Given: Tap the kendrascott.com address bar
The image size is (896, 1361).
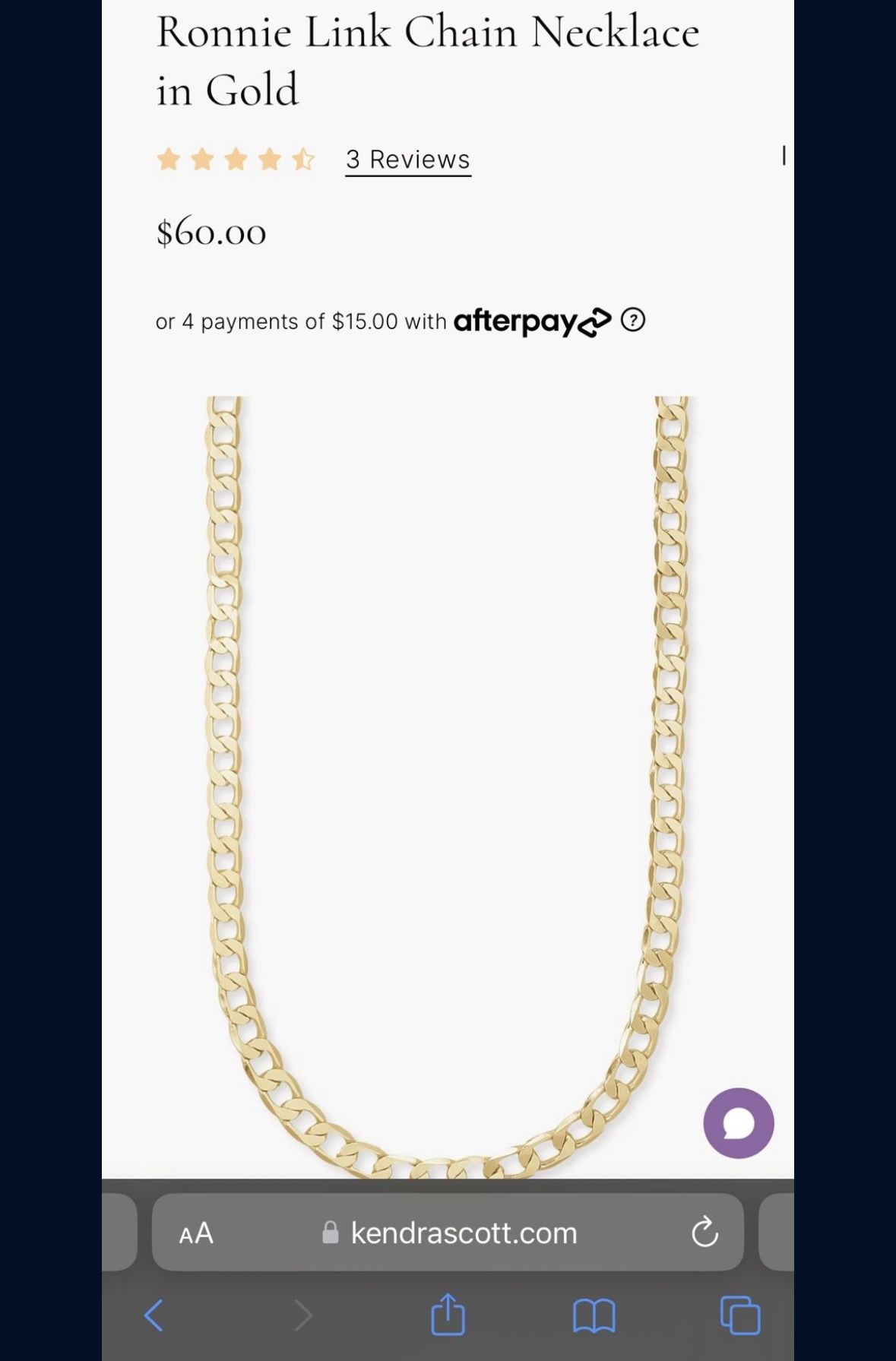Looking at the screenshot, I should [448, 1232].
